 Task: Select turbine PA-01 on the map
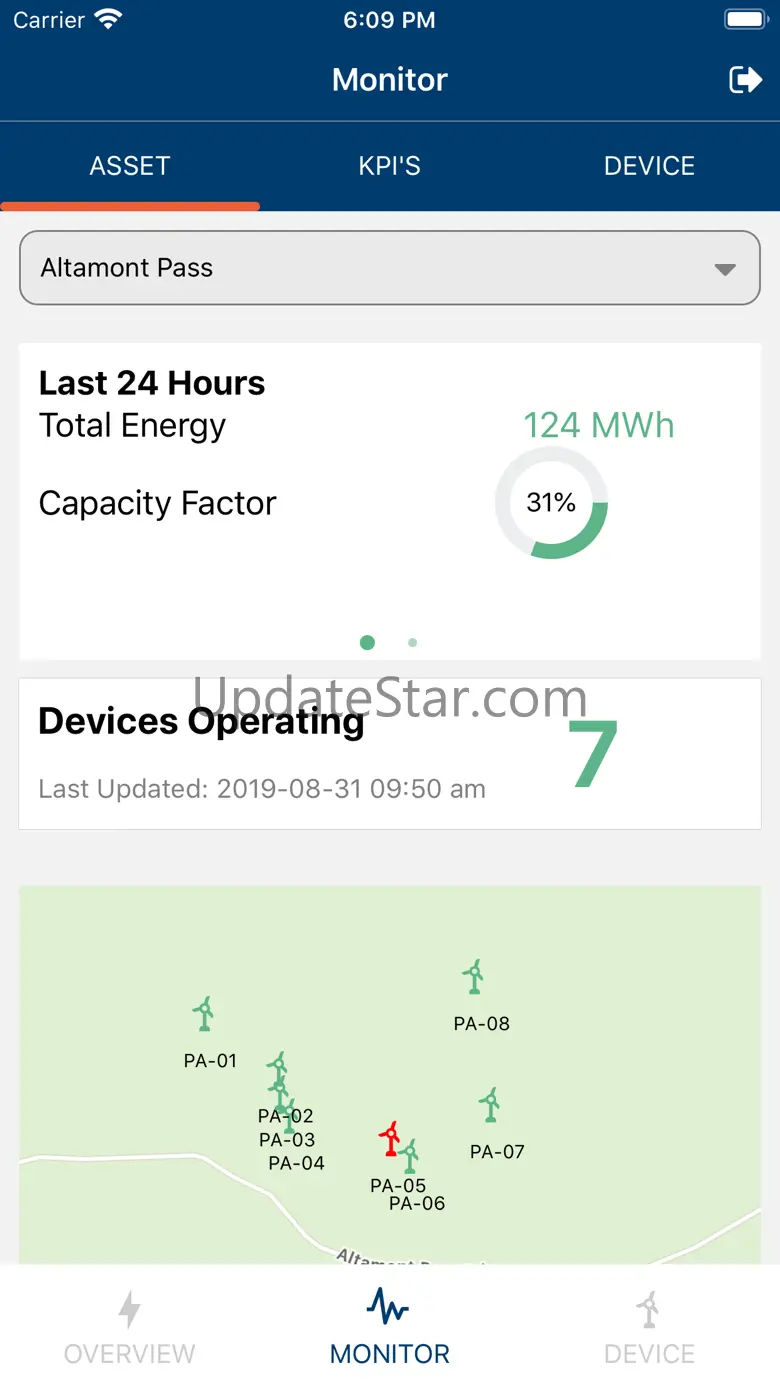pyautogui.click(x=204, y=1014)
